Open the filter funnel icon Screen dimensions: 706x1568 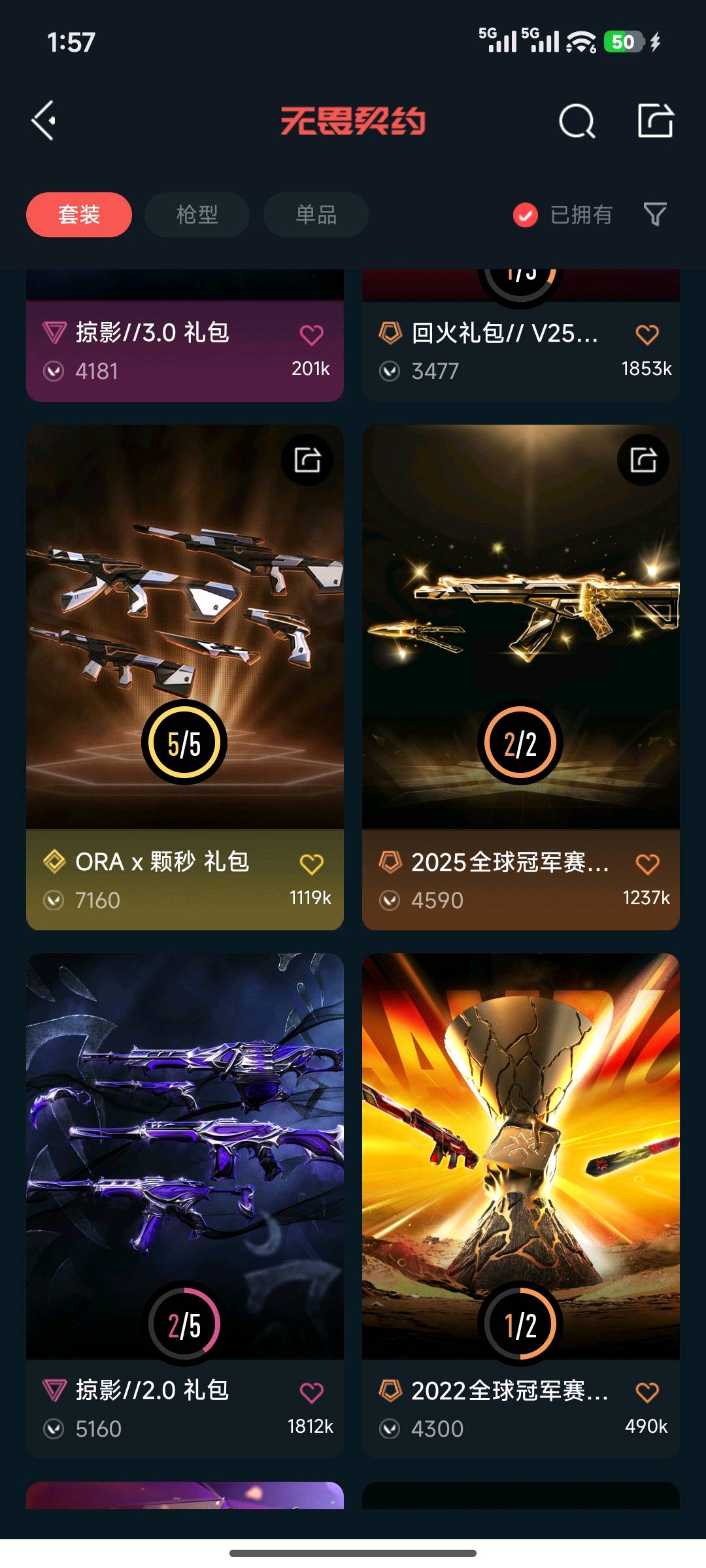pos(655,214)
